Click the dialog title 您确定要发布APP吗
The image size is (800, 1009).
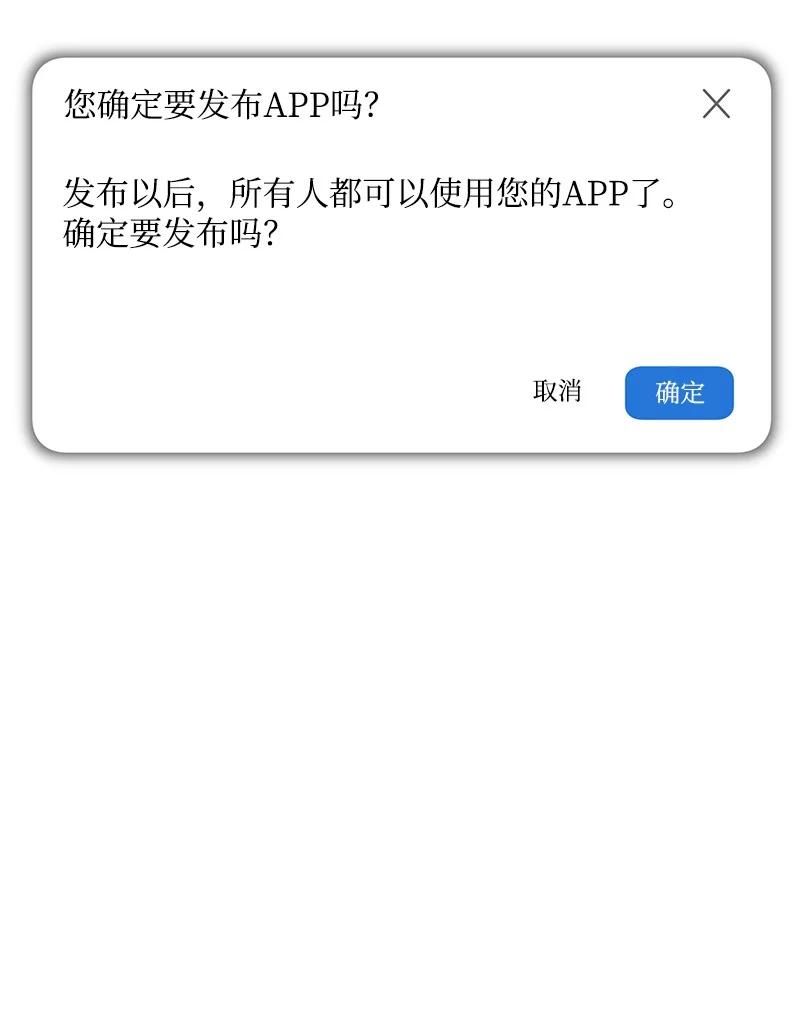[x=220, y=101]
